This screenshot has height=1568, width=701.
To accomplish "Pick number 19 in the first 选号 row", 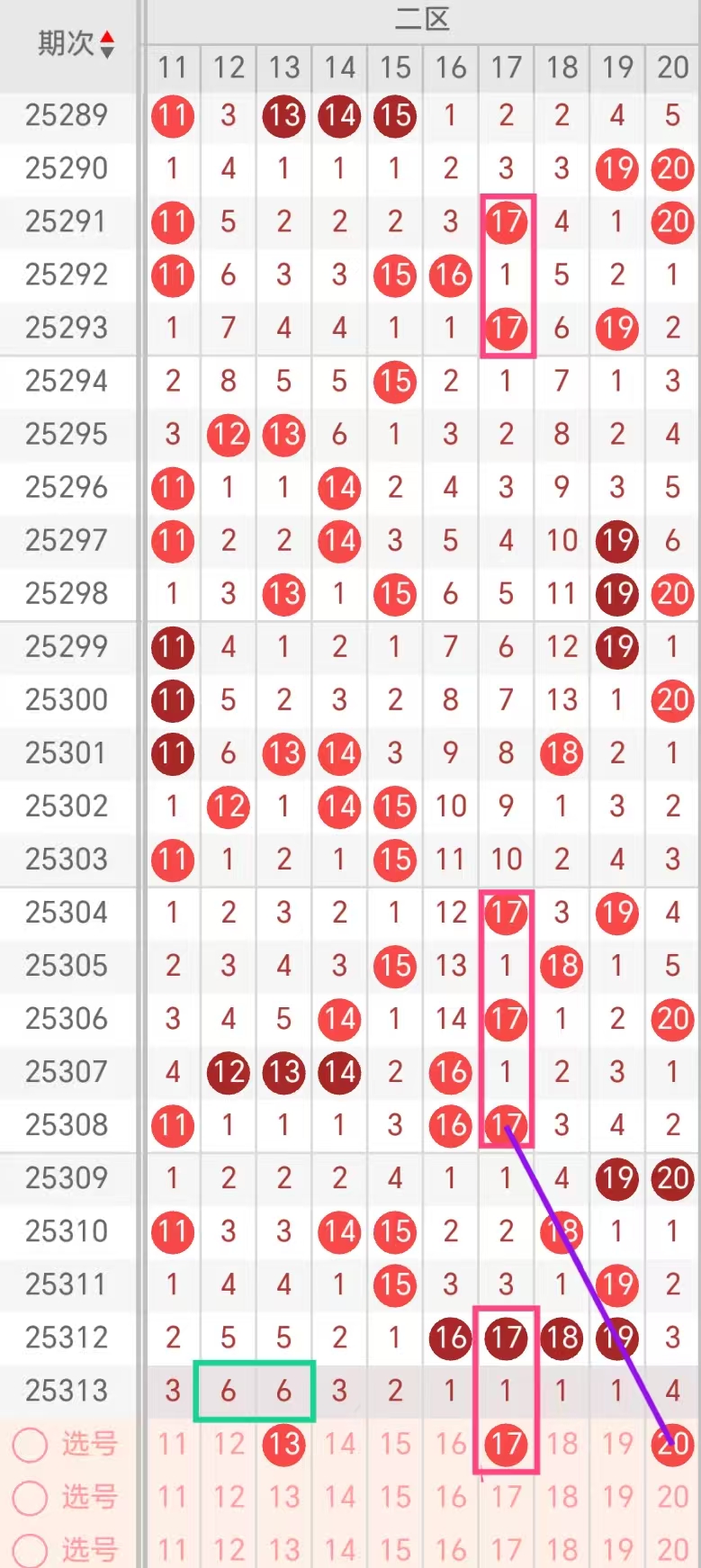I will click(617, 1445).
